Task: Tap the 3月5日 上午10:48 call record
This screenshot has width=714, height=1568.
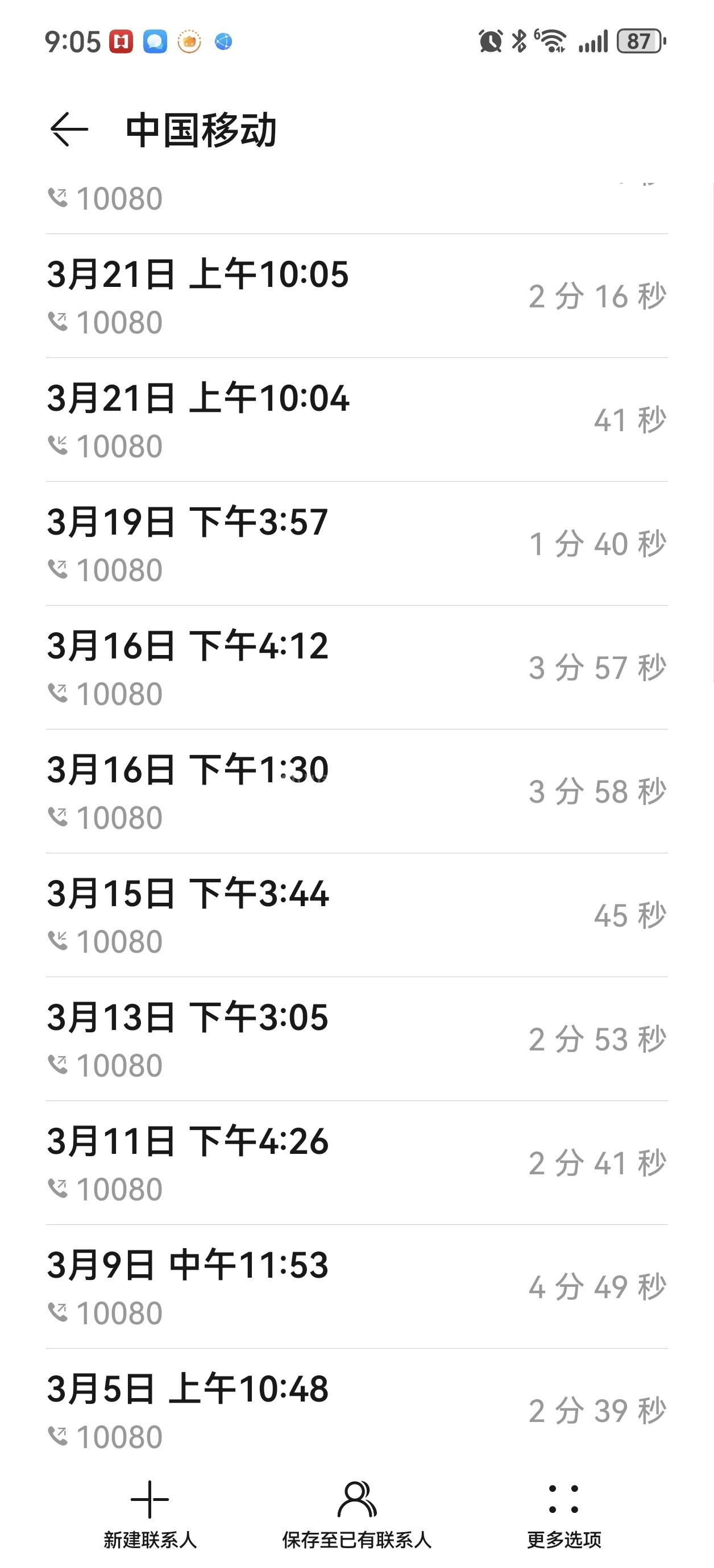Action: [357, 1411]
